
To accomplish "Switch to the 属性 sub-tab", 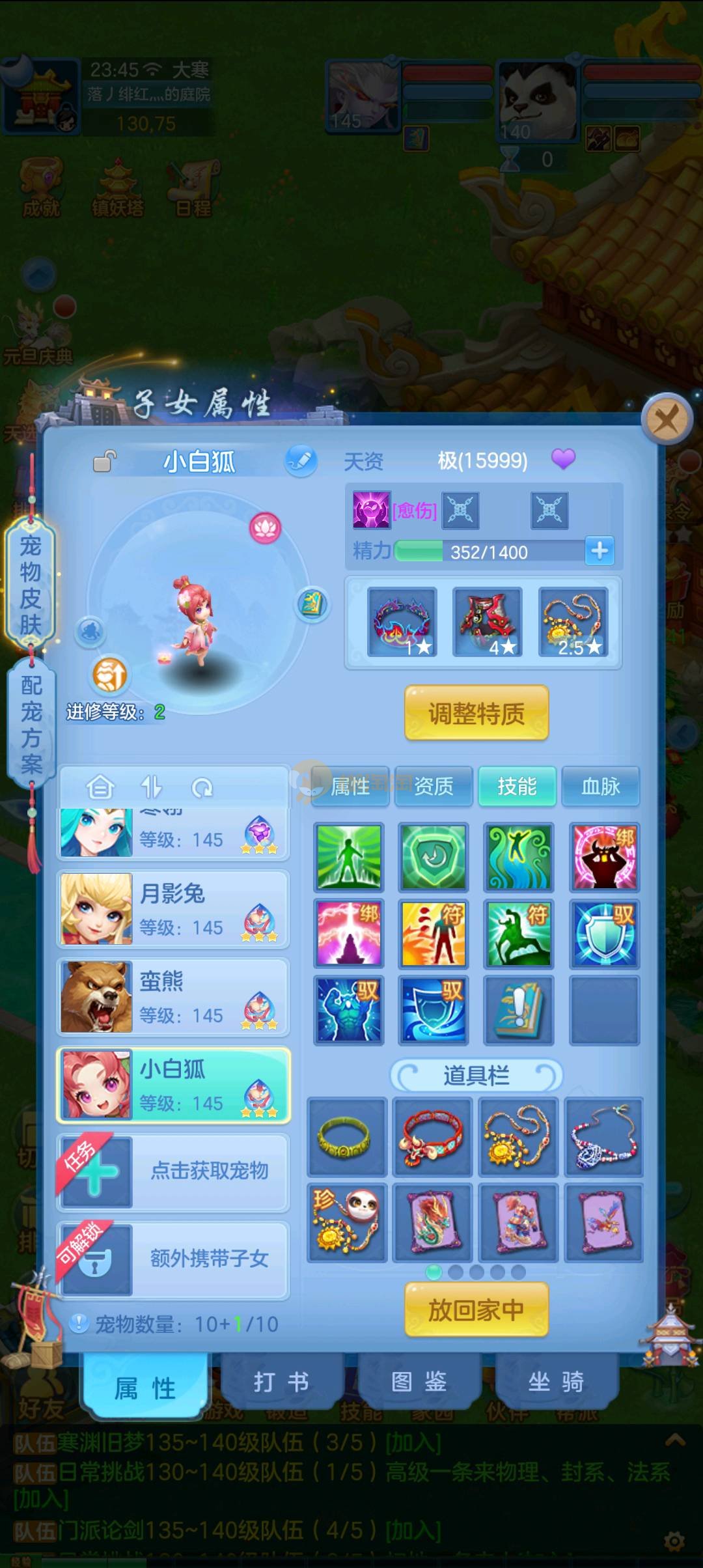I will [x=350, y=787].
